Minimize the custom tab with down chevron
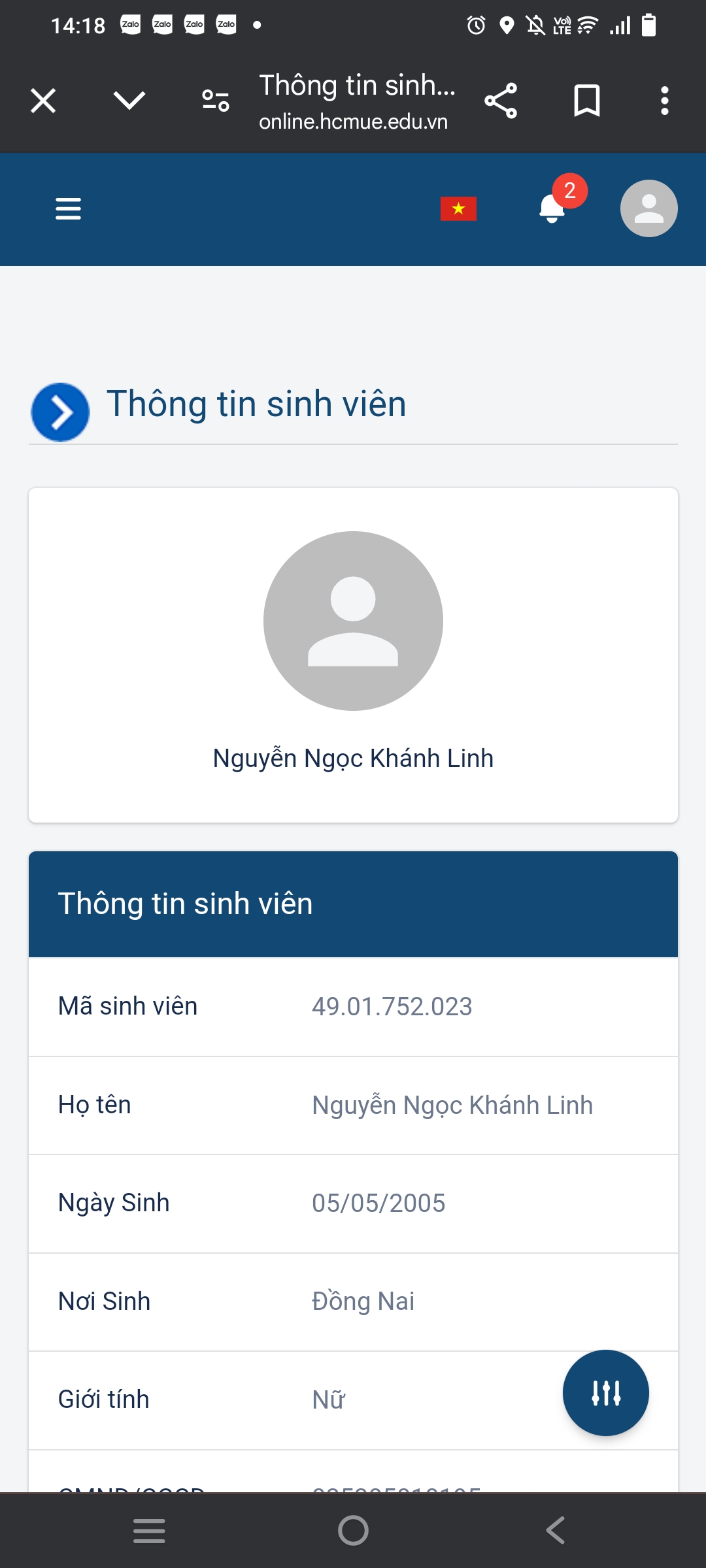 [129, 101]
